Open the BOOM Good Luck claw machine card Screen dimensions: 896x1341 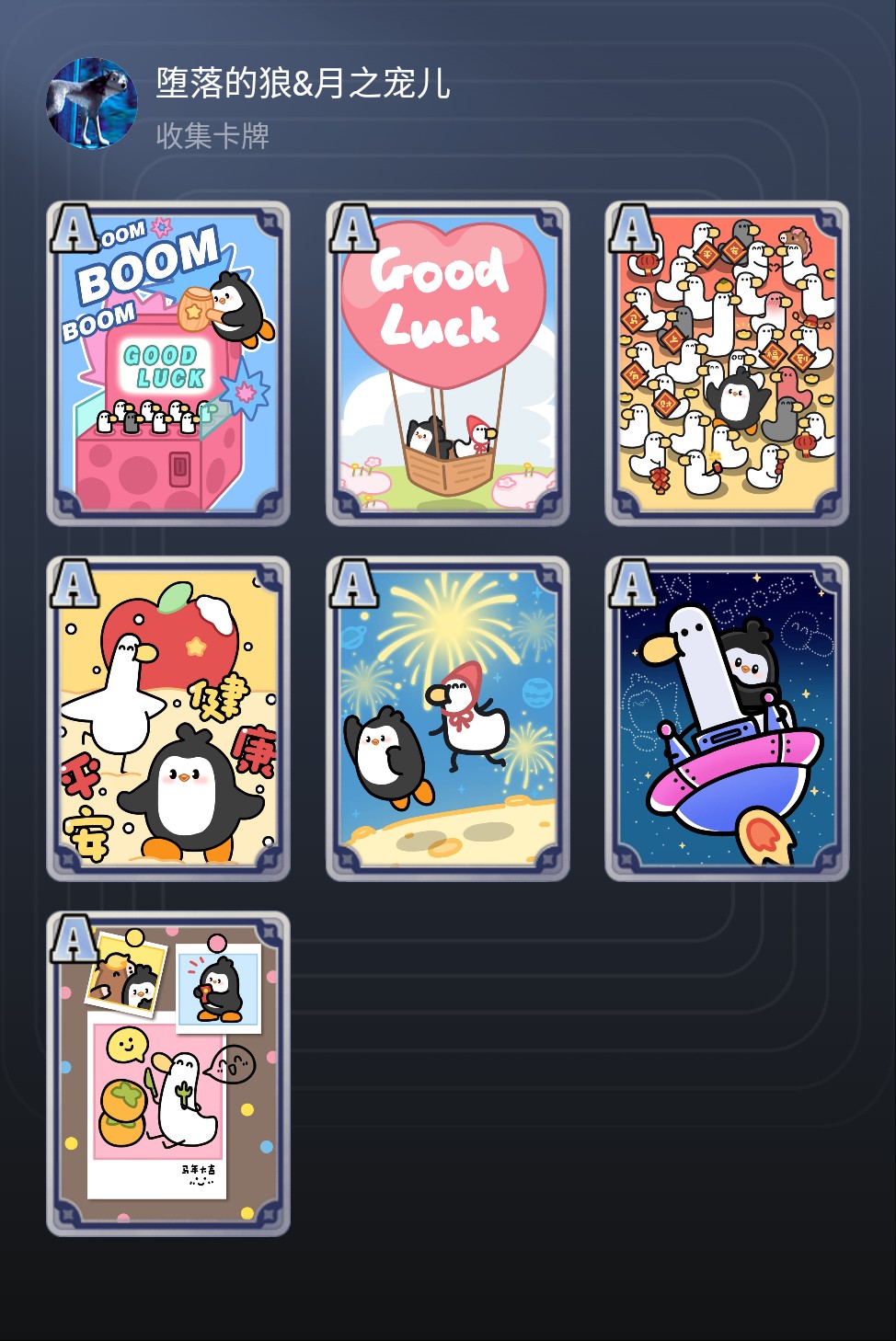(x=168, y=363)
